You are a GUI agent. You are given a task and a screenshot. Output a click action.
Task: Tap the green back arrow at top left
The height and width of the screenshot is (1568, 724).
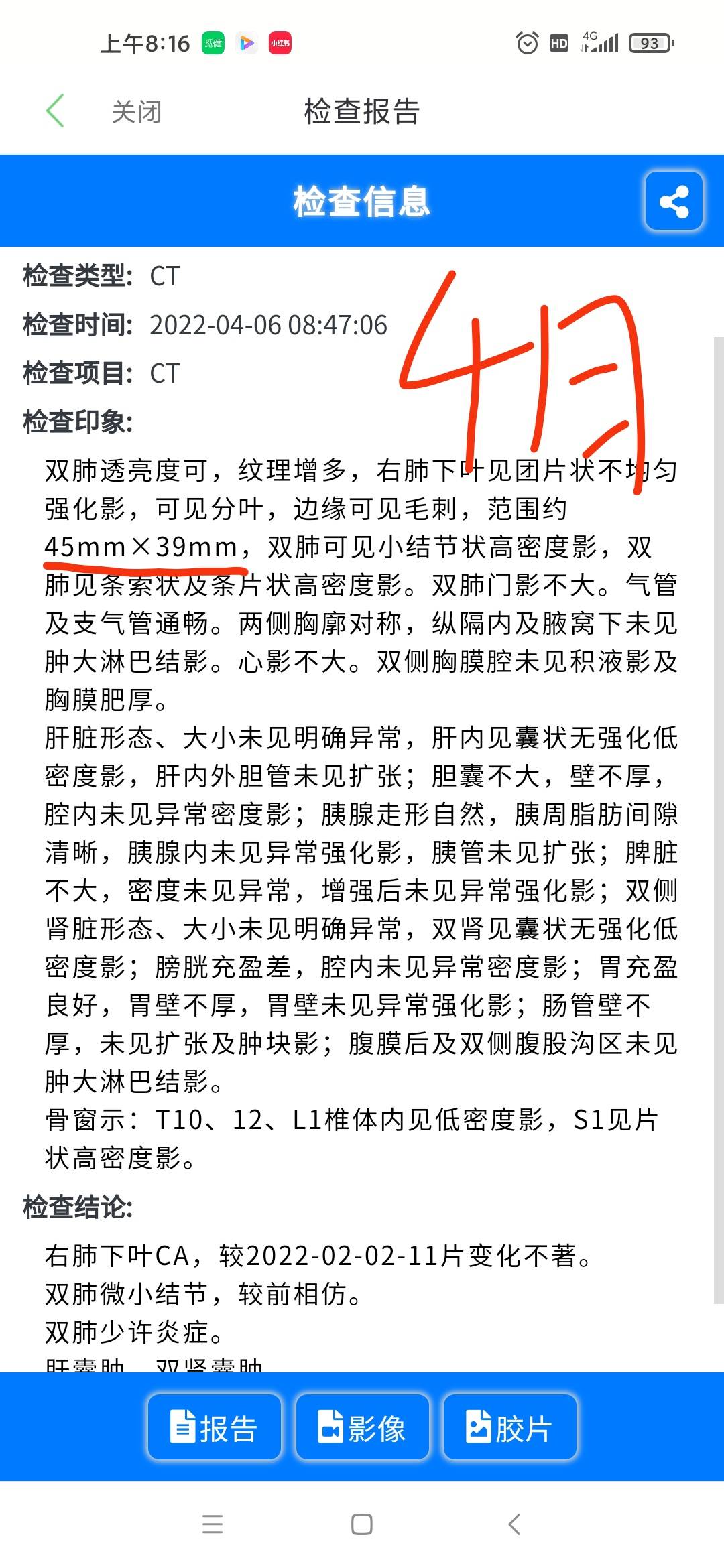[54, 111]
